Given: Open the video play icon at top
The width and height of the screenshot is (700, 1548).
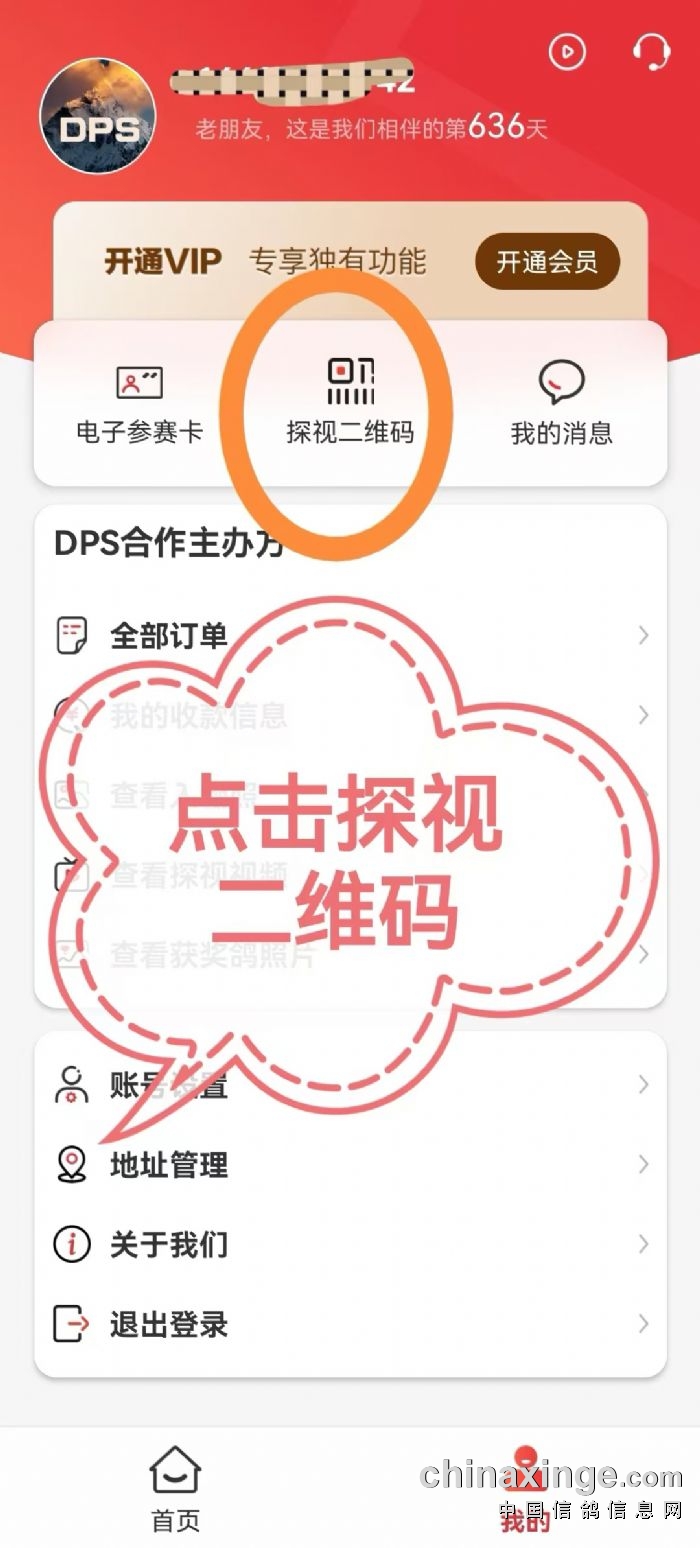Looking at the screenshot, I should point(567,51).
